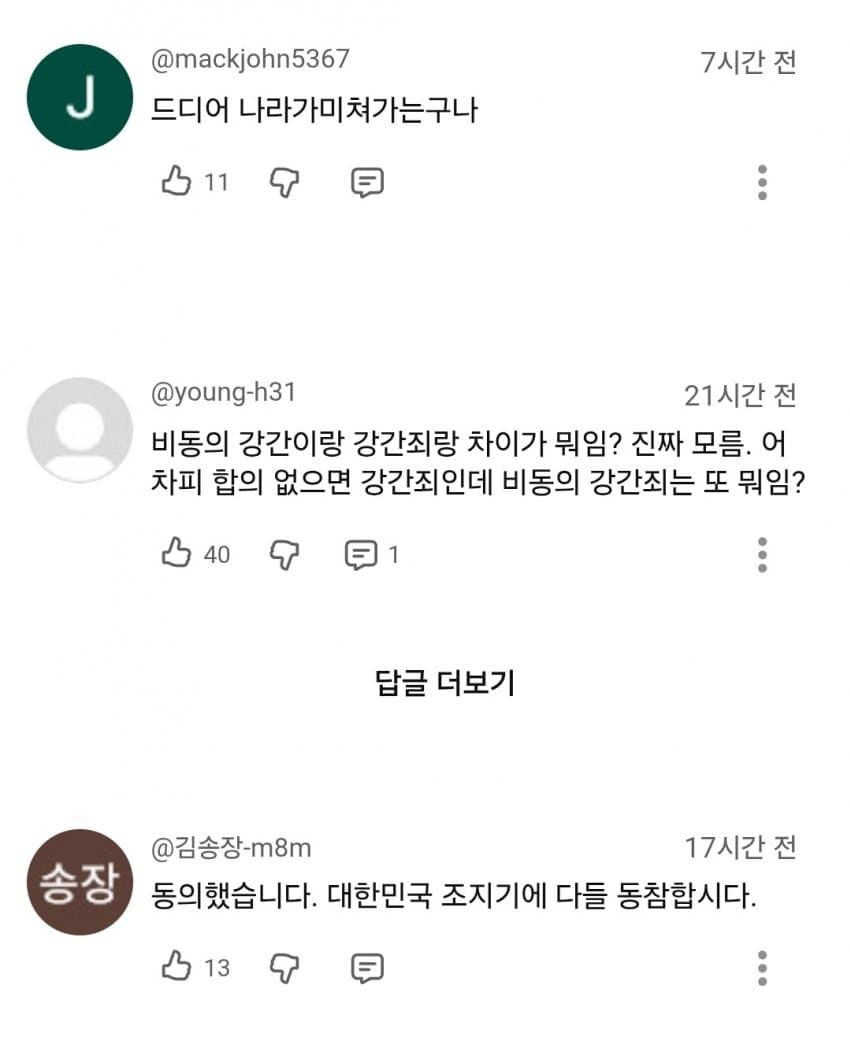850x1063 pixels.
Task: View young-h31's channel via avatar
Action: click(x=79, y=430)
